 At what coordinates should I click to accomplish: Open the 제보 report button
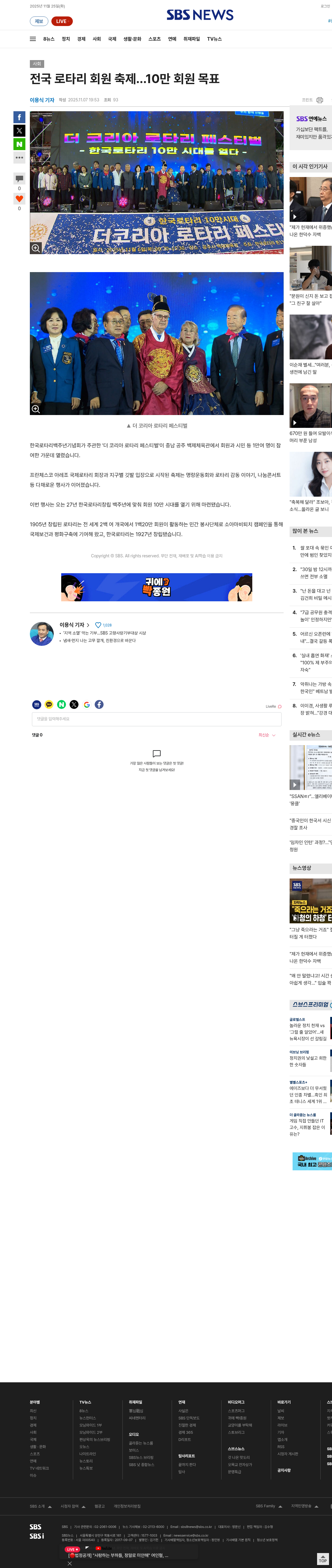point(39,21)
